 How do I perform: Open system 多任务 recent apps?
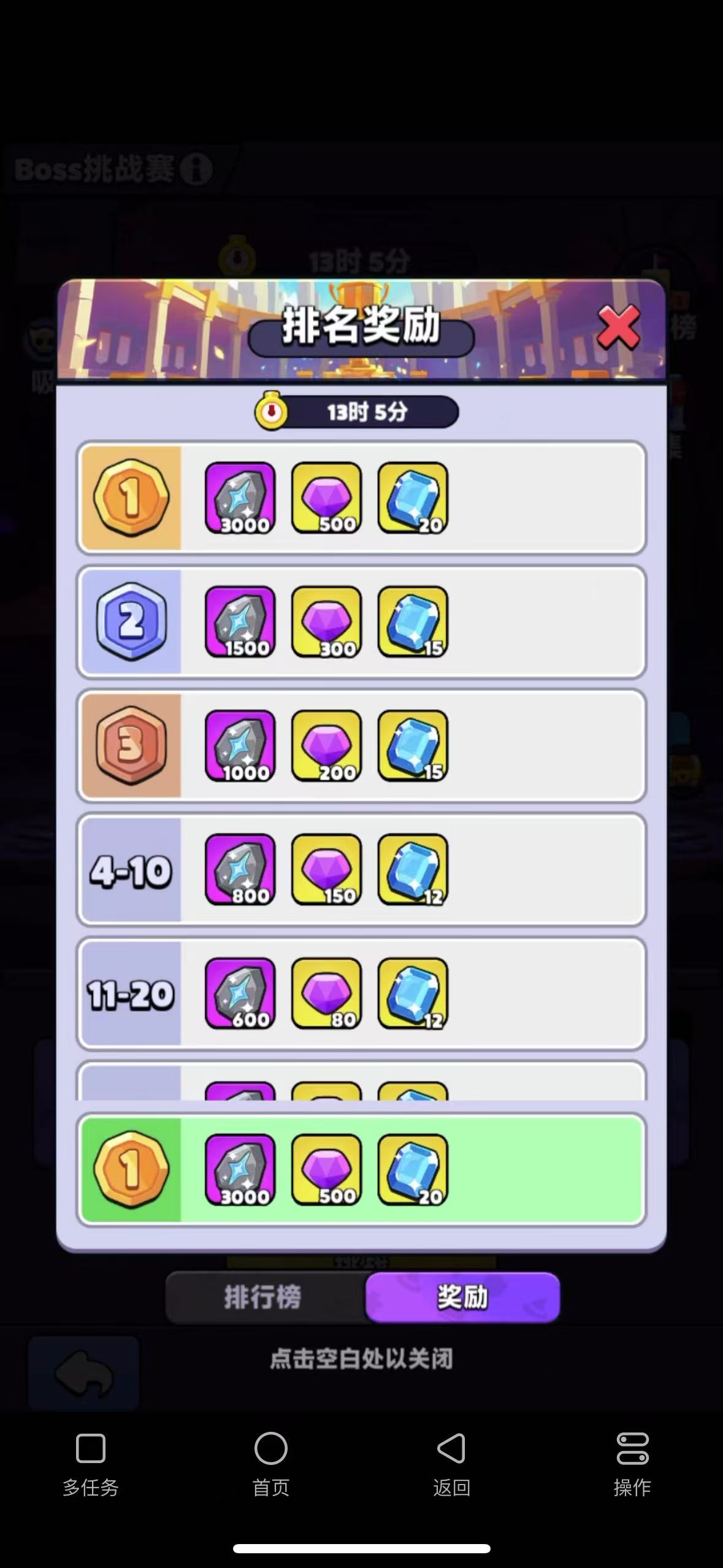91,1460
